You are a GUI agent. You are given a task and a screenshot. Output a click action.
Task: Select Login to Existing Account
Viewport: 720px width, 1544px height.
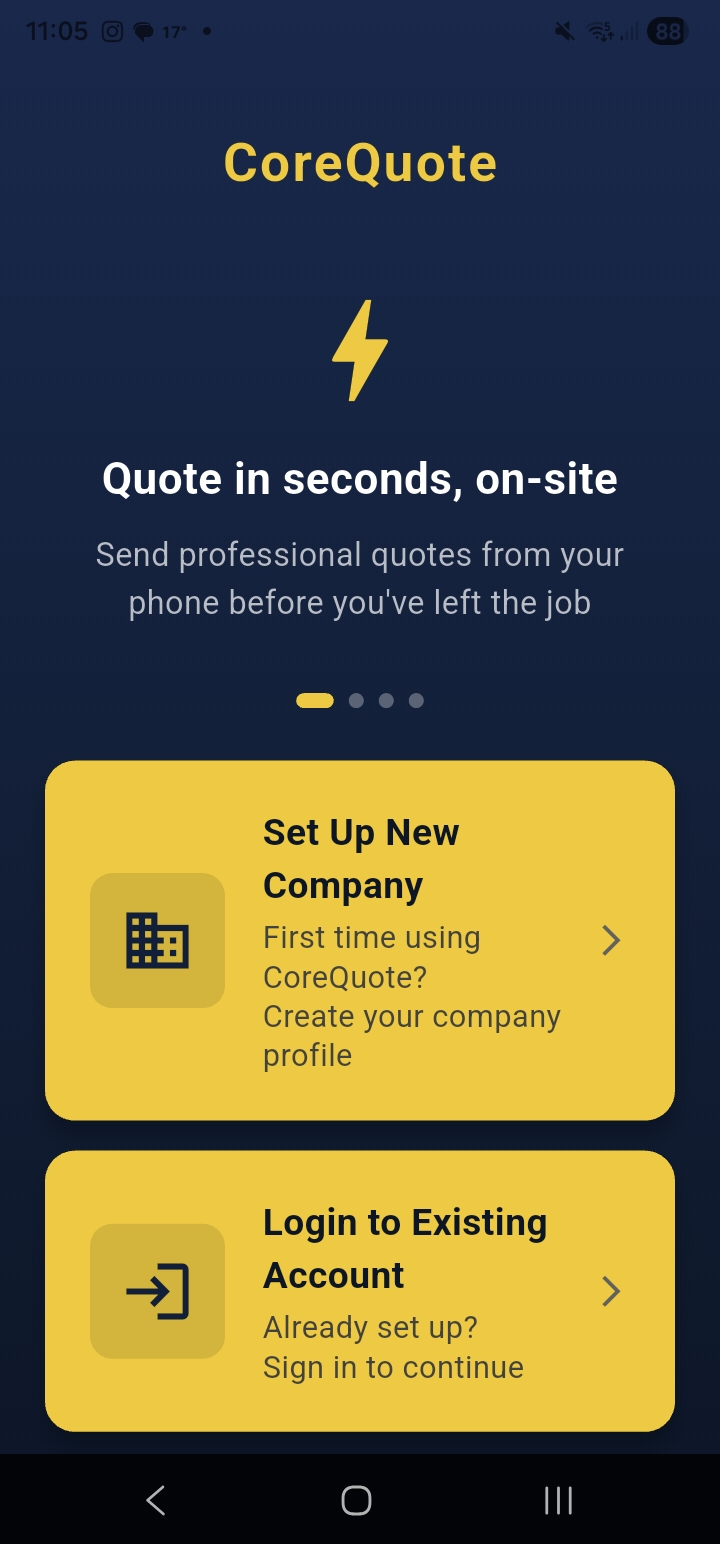pos(360,1291)
